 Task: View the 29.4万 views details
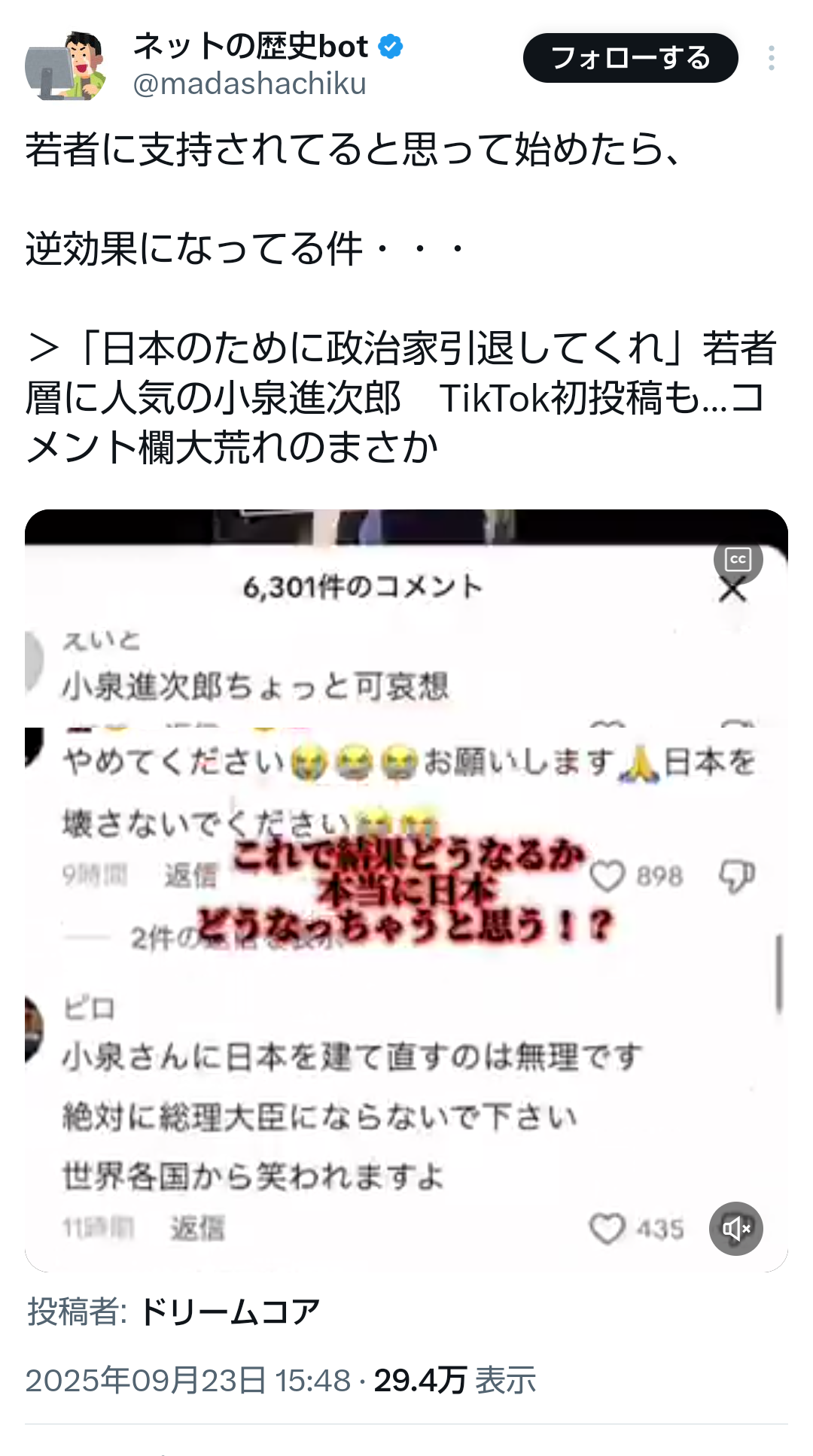pos(455,1381)
